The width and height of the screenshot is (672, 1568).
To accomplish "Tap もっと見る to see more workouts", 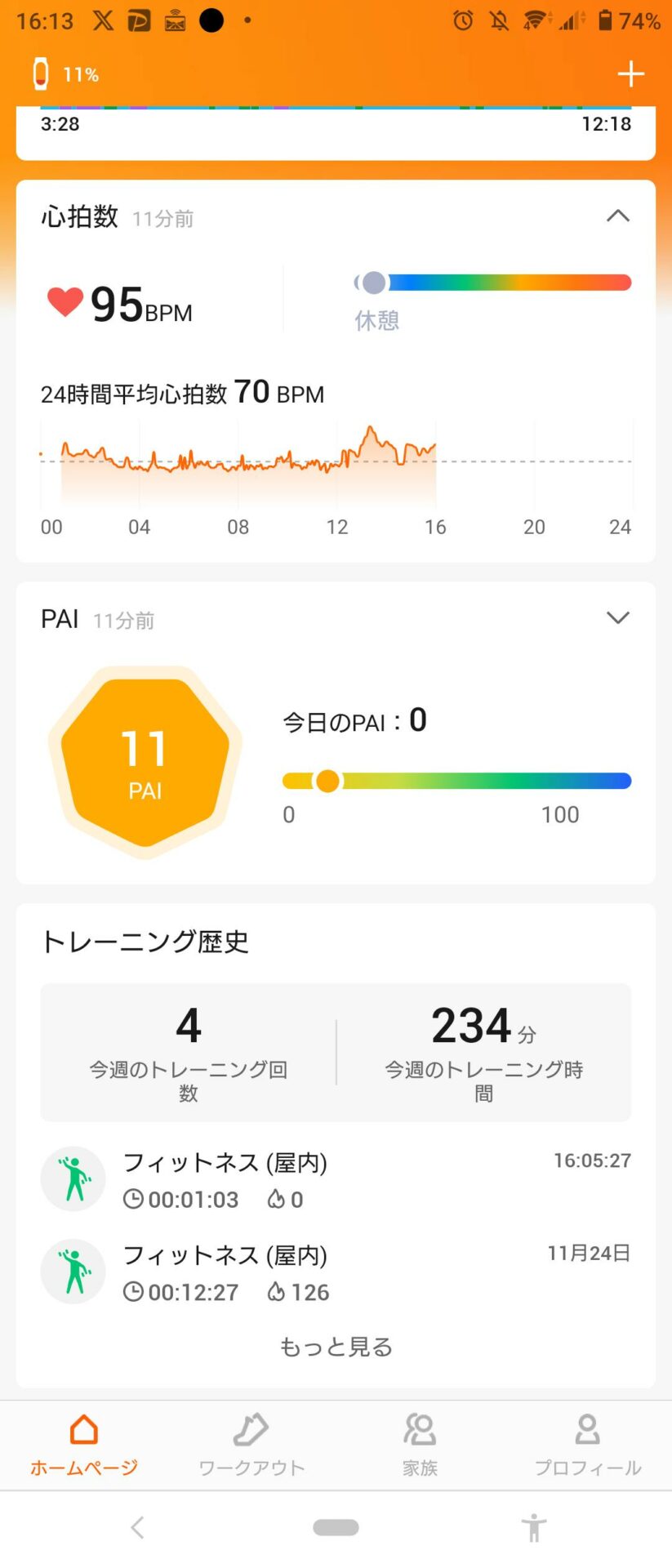I will [336, 1347].
